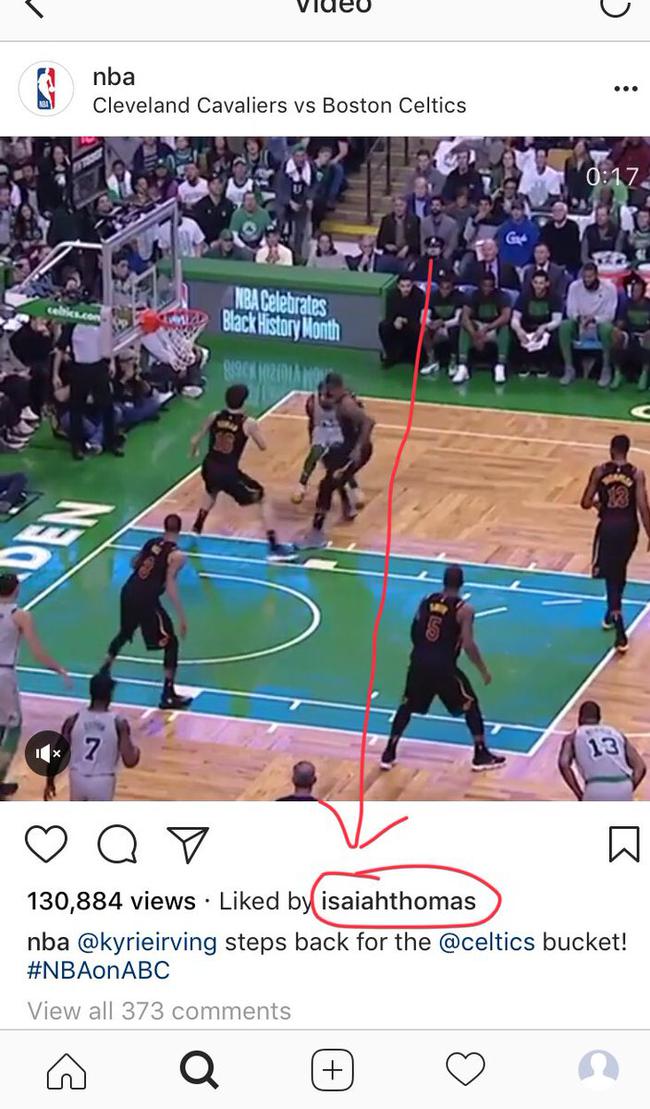This screenshot has height=1109, width=650.
Task: View all 373 comments
Action: [159, 1011]
